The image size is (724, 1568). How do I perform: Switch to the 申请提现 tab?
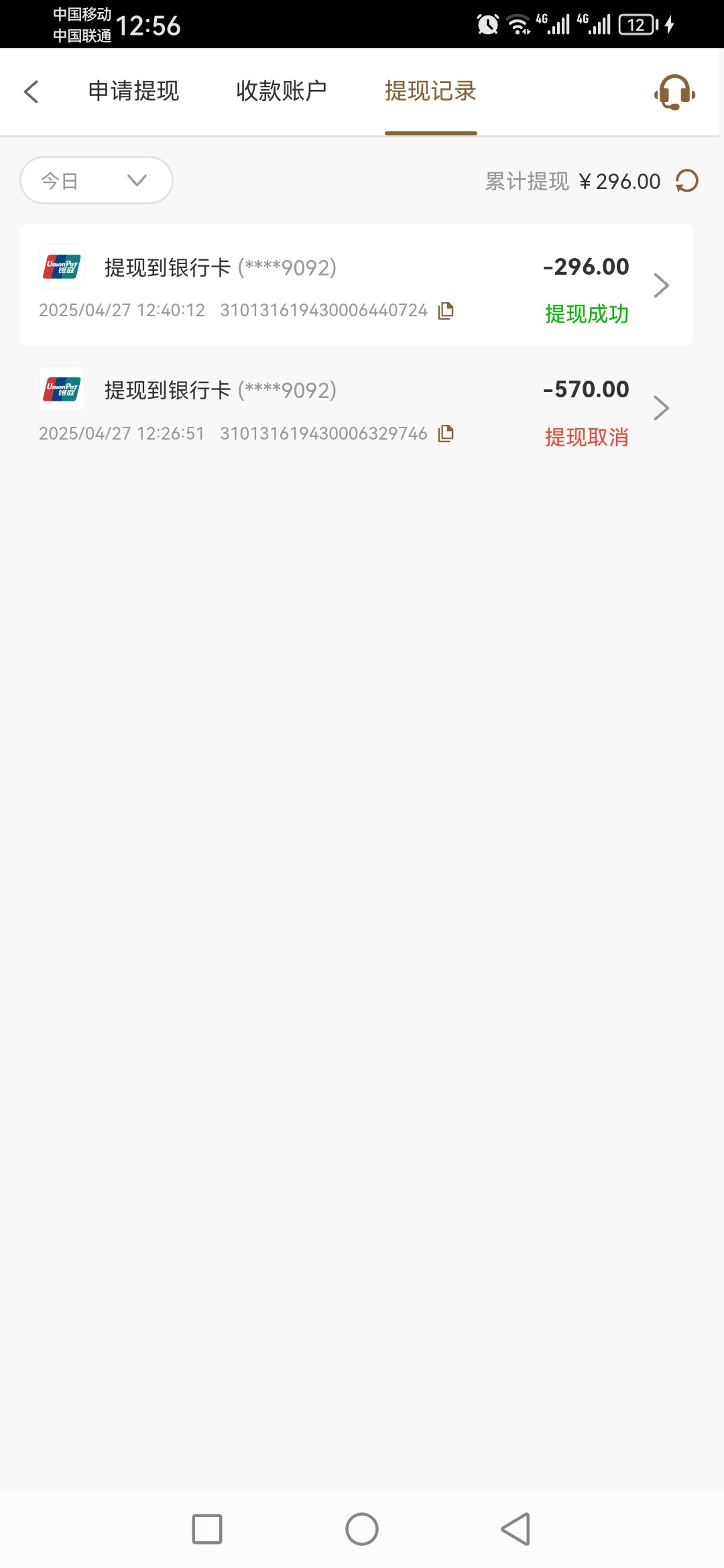point(133,91)
